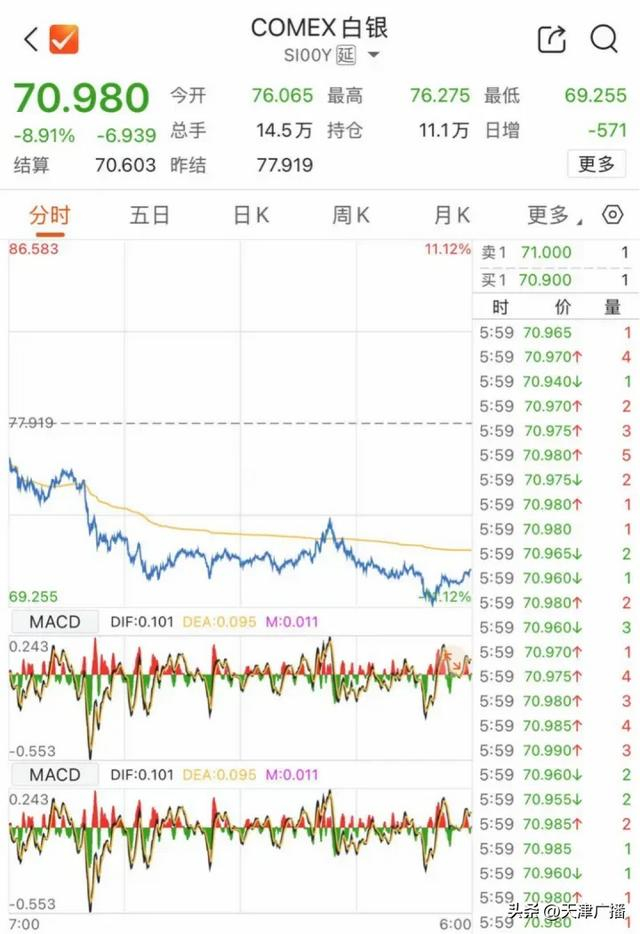The width and height of the screenshot is (640, 934).
Task: Expand the 更多 chart period dropdown
Action: (x=553, y=215)
